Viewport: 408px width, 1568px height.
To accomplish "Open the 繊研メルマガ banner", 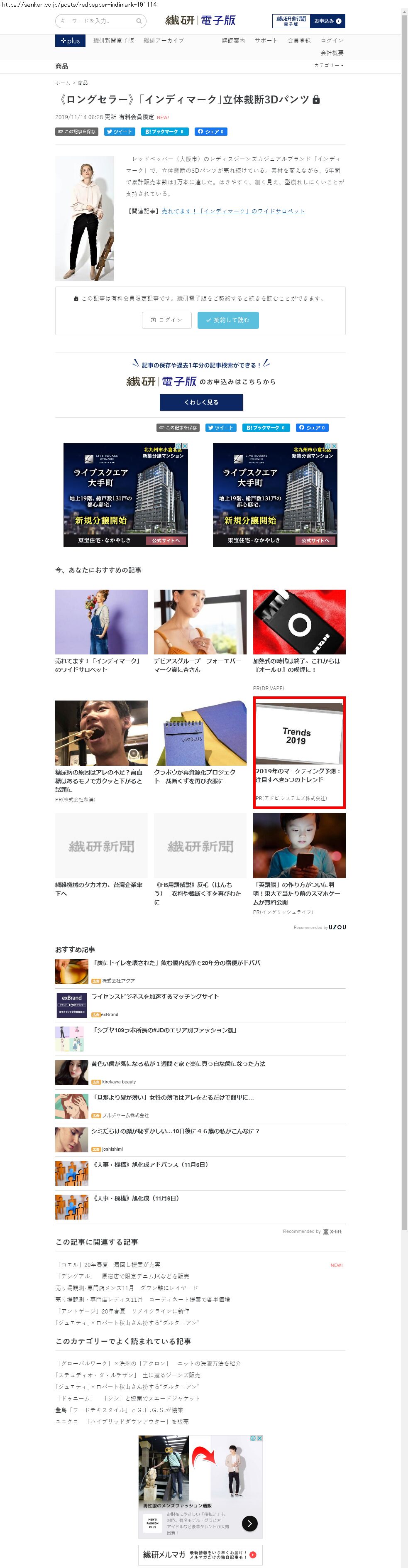I will (200, 1554).
